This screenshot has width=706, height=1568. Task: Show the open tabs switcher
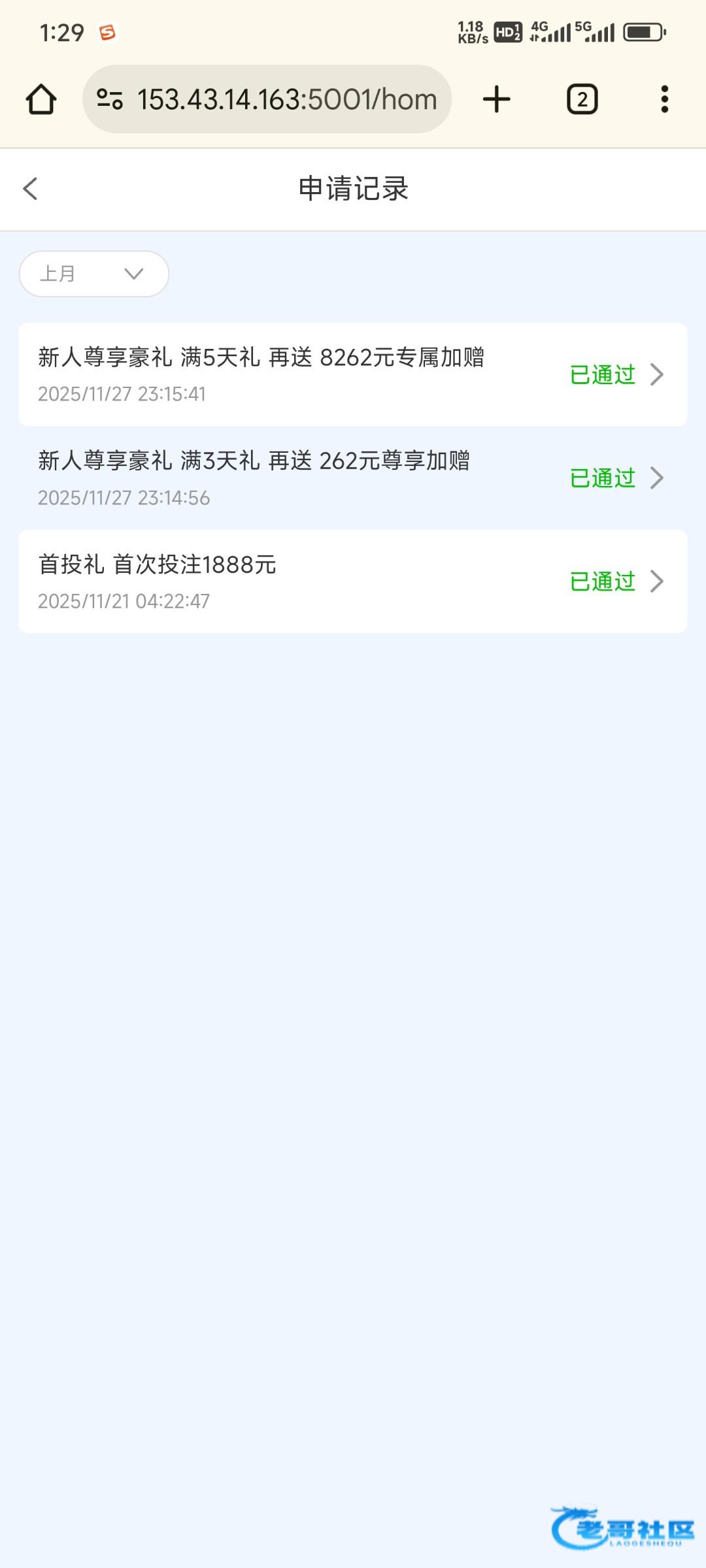pyautogui.click(x=582, y=99)
